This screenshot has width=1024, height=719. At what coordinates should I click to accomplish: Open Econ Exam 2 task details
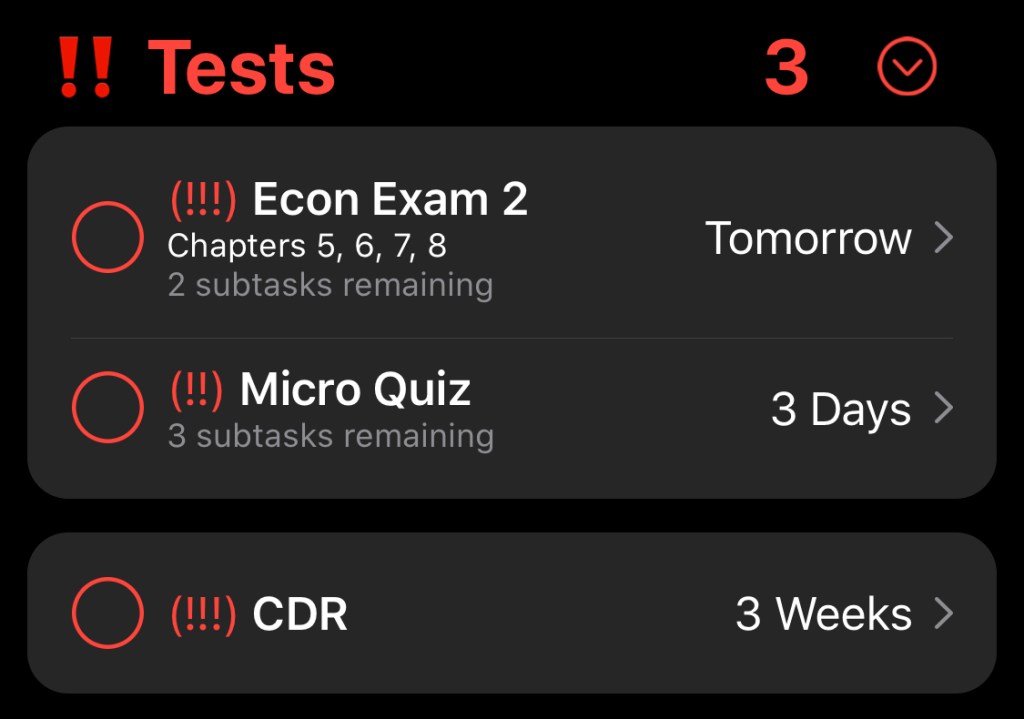point(943,238)
